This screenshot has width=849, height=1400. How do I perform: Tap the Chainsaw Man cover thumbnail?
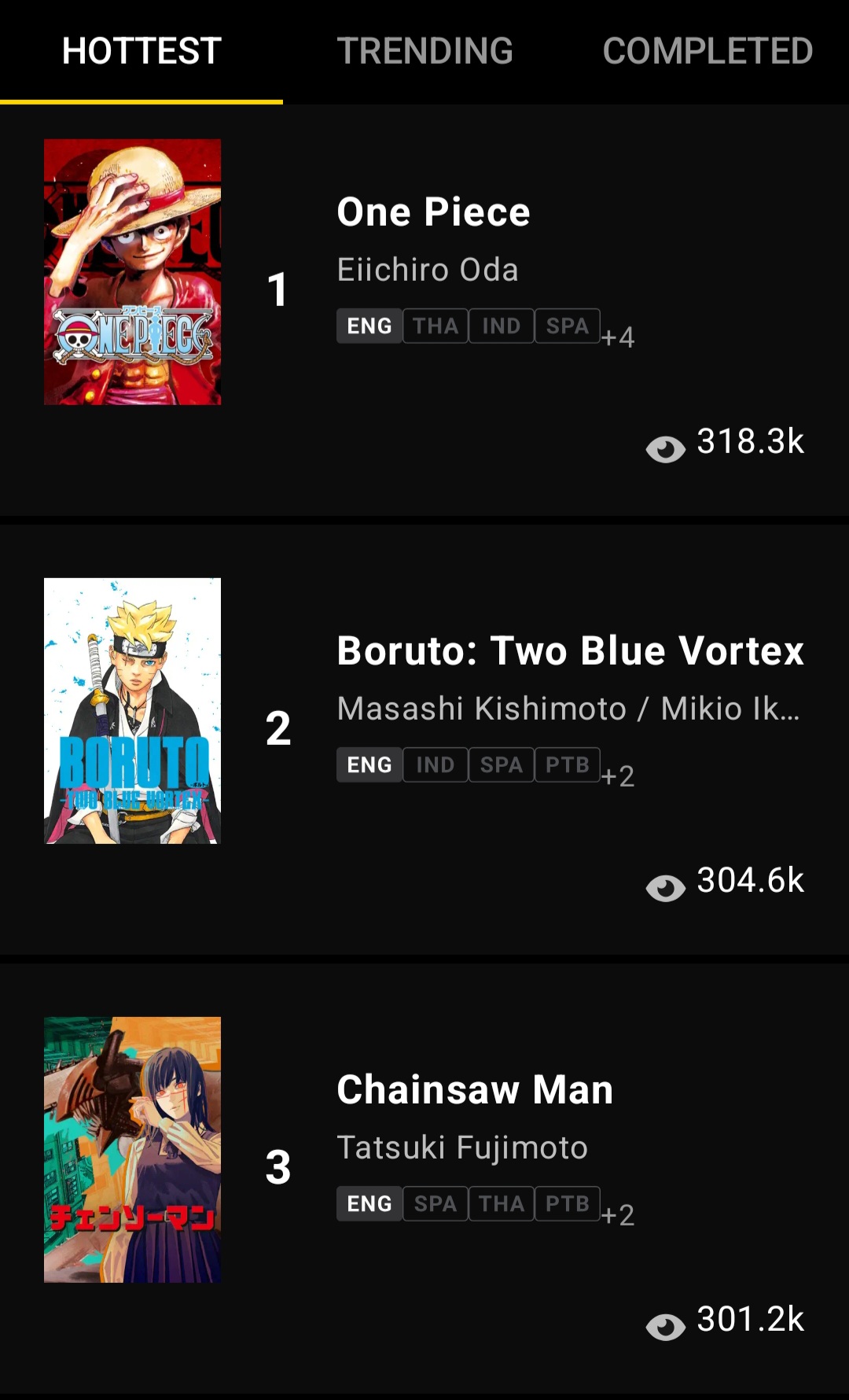132,1150
